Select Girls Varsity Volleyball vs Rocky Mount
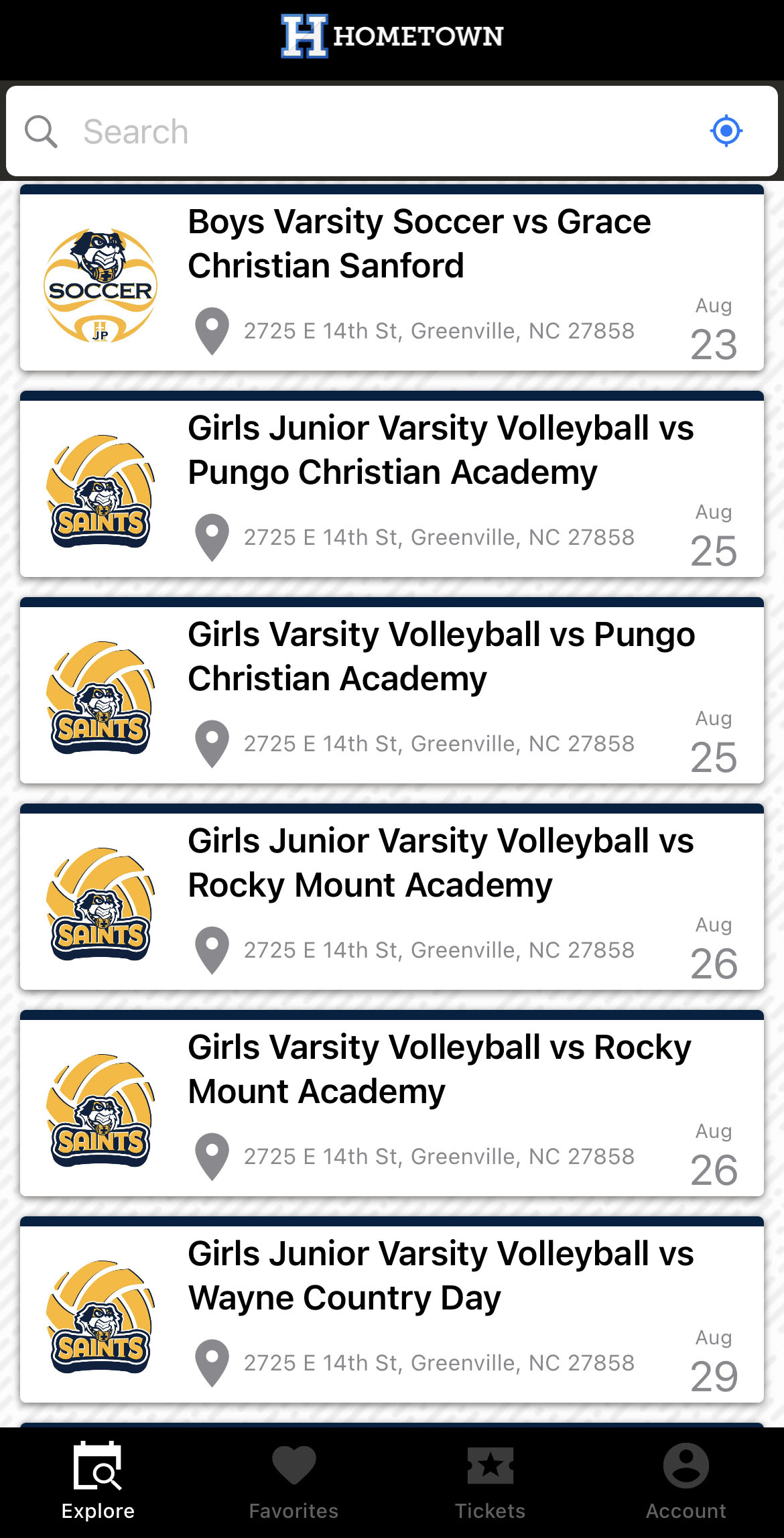The width and height of the screenshot is (784, 1538). tap(439, 1070)
